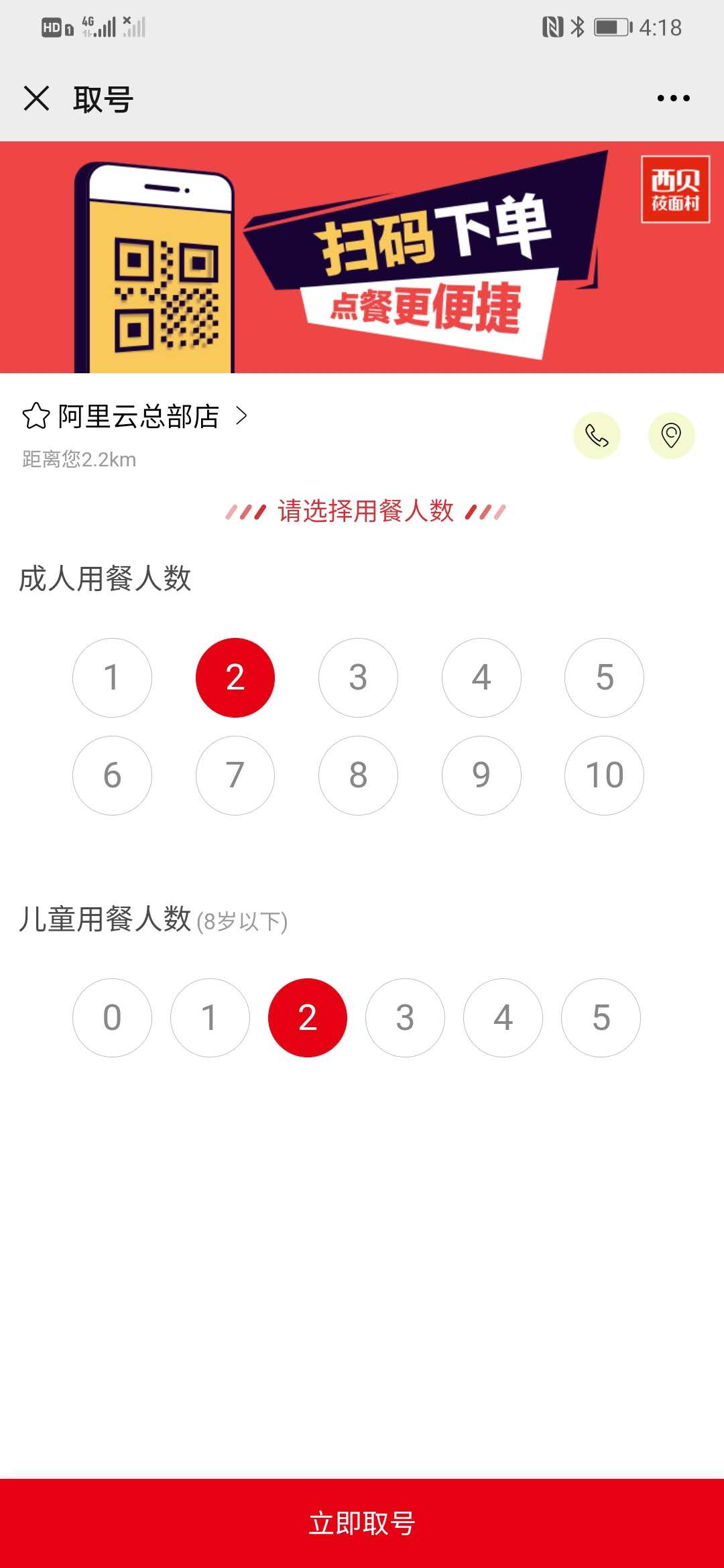The width and height of the screenshot is (724, 1568).
Task: Choose 7 adults for dining
Action: click(x=235, y=775)
